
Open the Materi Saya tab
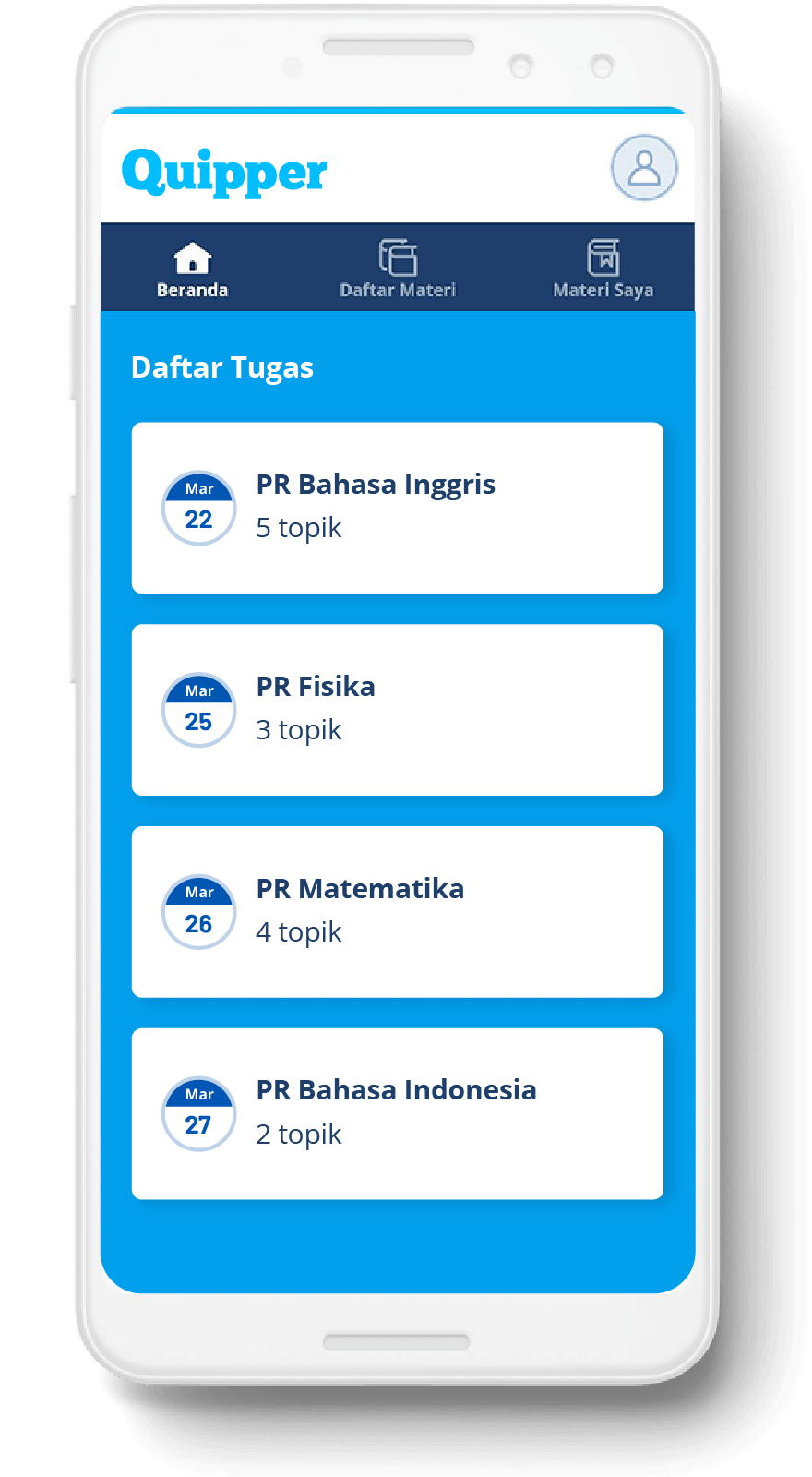tap(603, 269)
